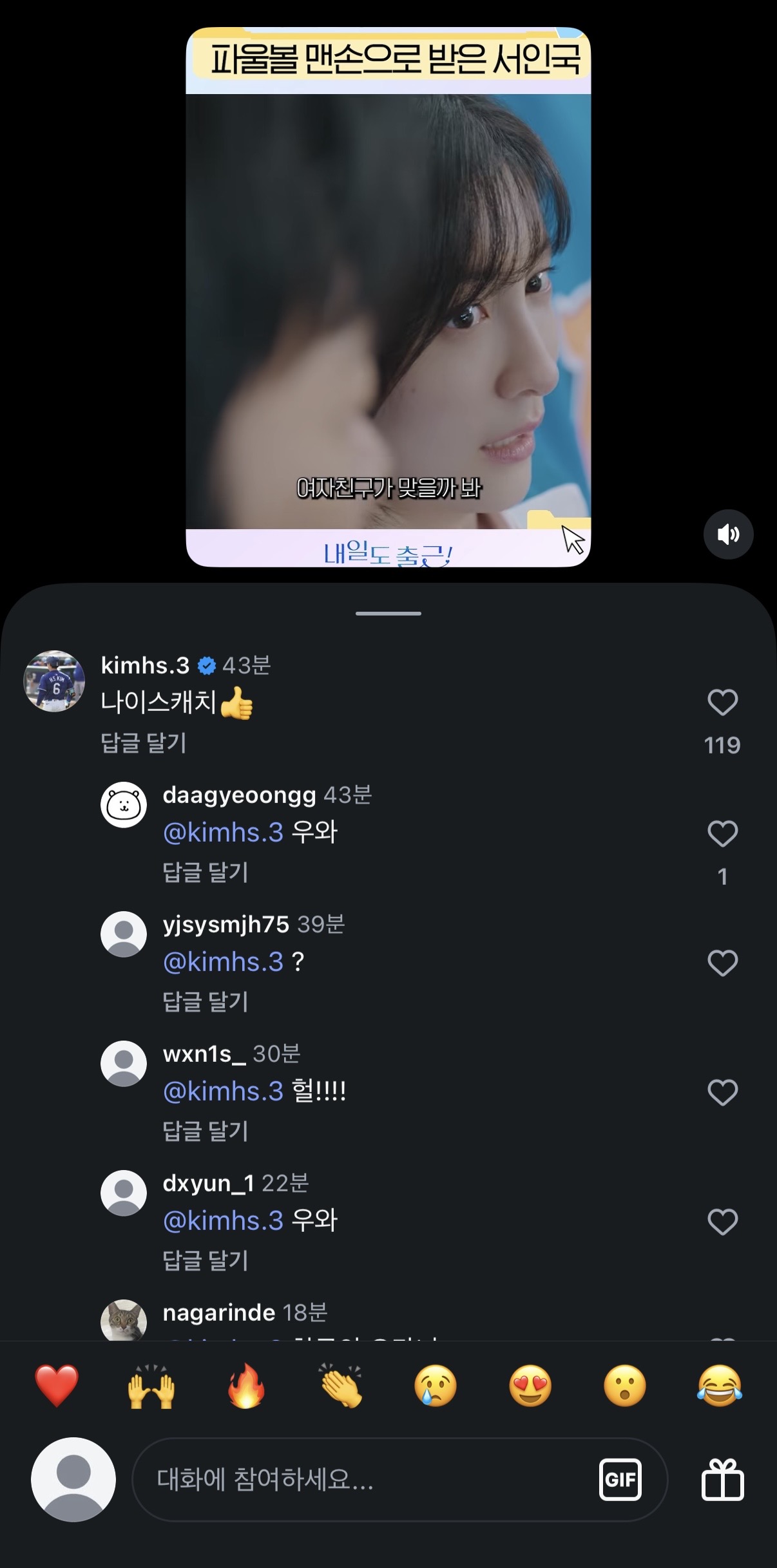Like daagyeoongg's reply
The image size is (777, 1568).
(722, 833)
